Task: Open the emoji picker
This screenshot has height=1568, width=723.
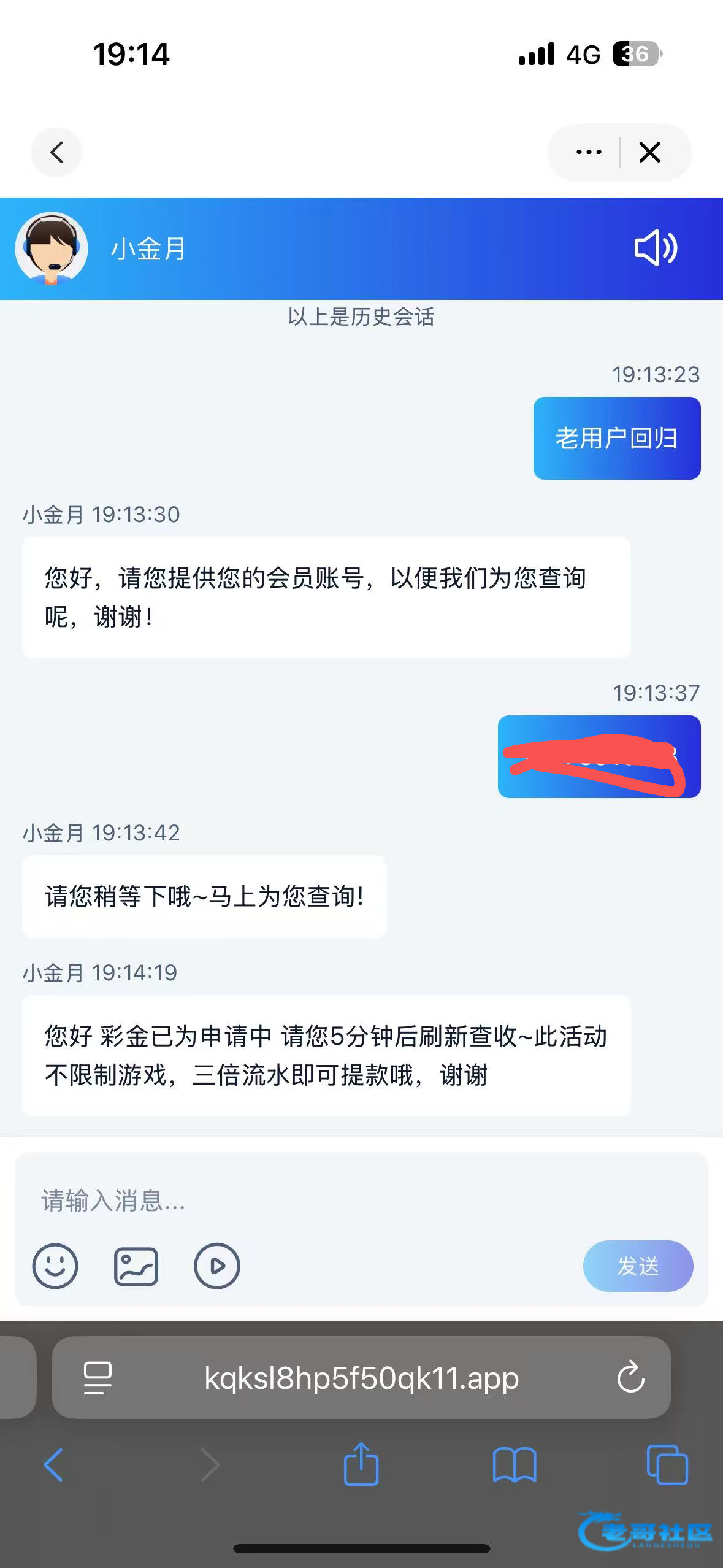Action: 55,1266
